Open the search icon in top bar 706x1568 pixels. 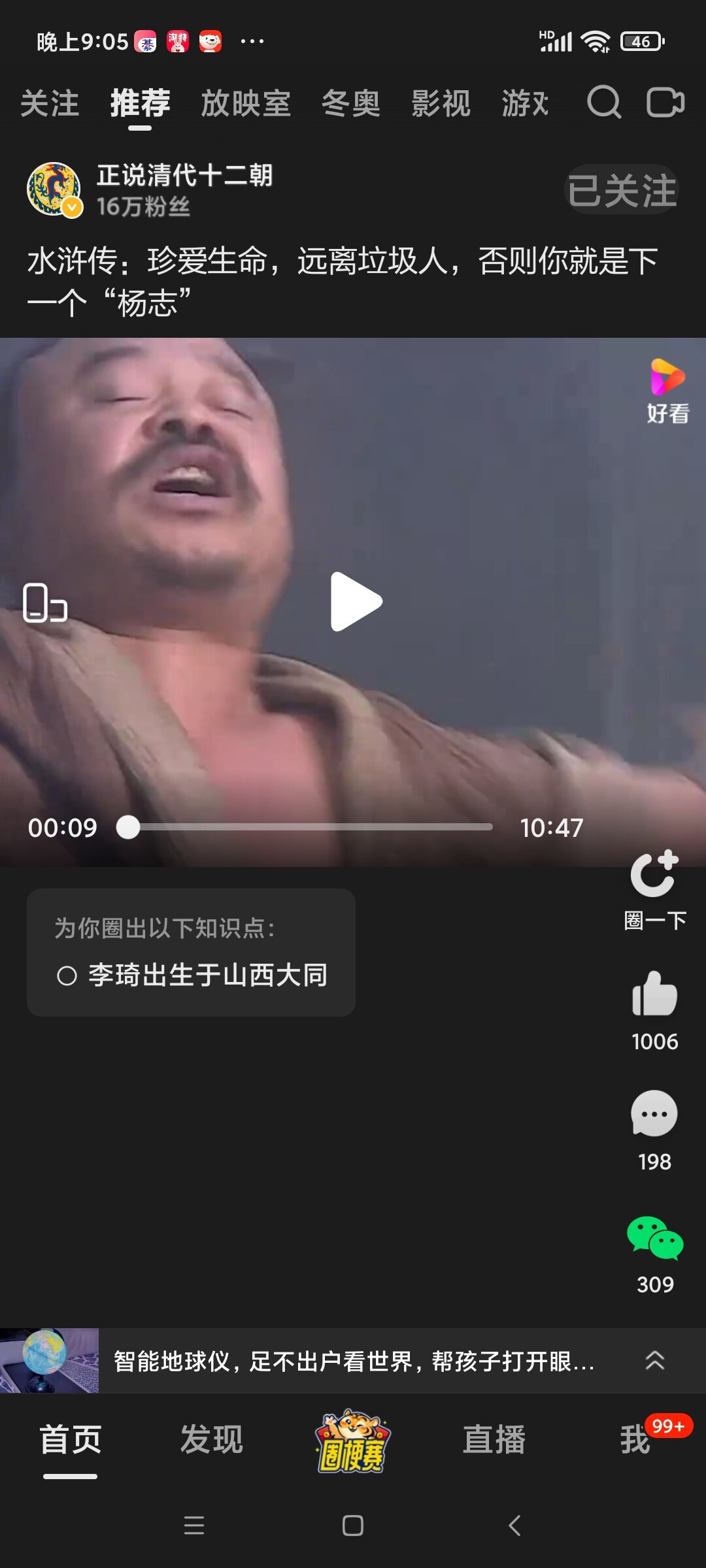[x=603, y=103]
